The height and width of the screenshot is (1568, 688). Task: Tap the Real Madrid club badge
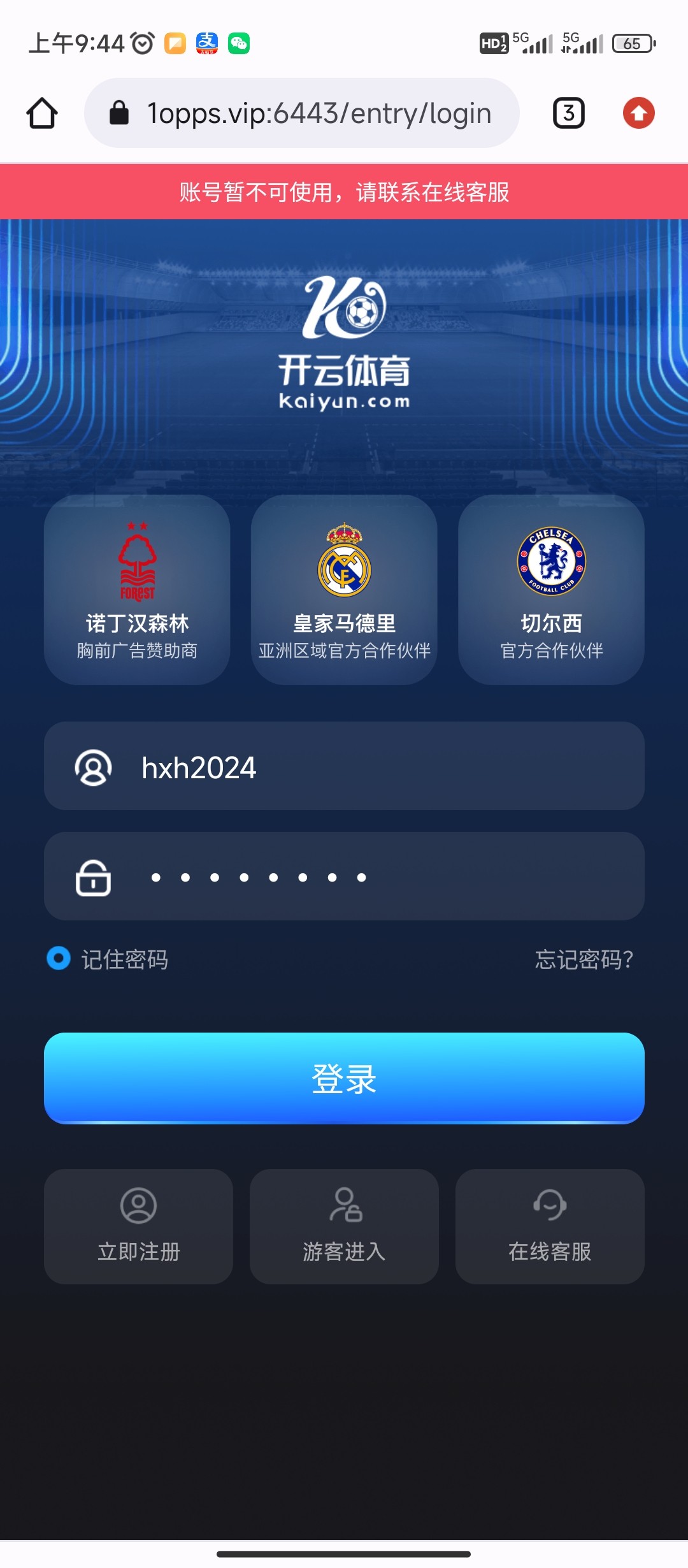tap(344, 561)
